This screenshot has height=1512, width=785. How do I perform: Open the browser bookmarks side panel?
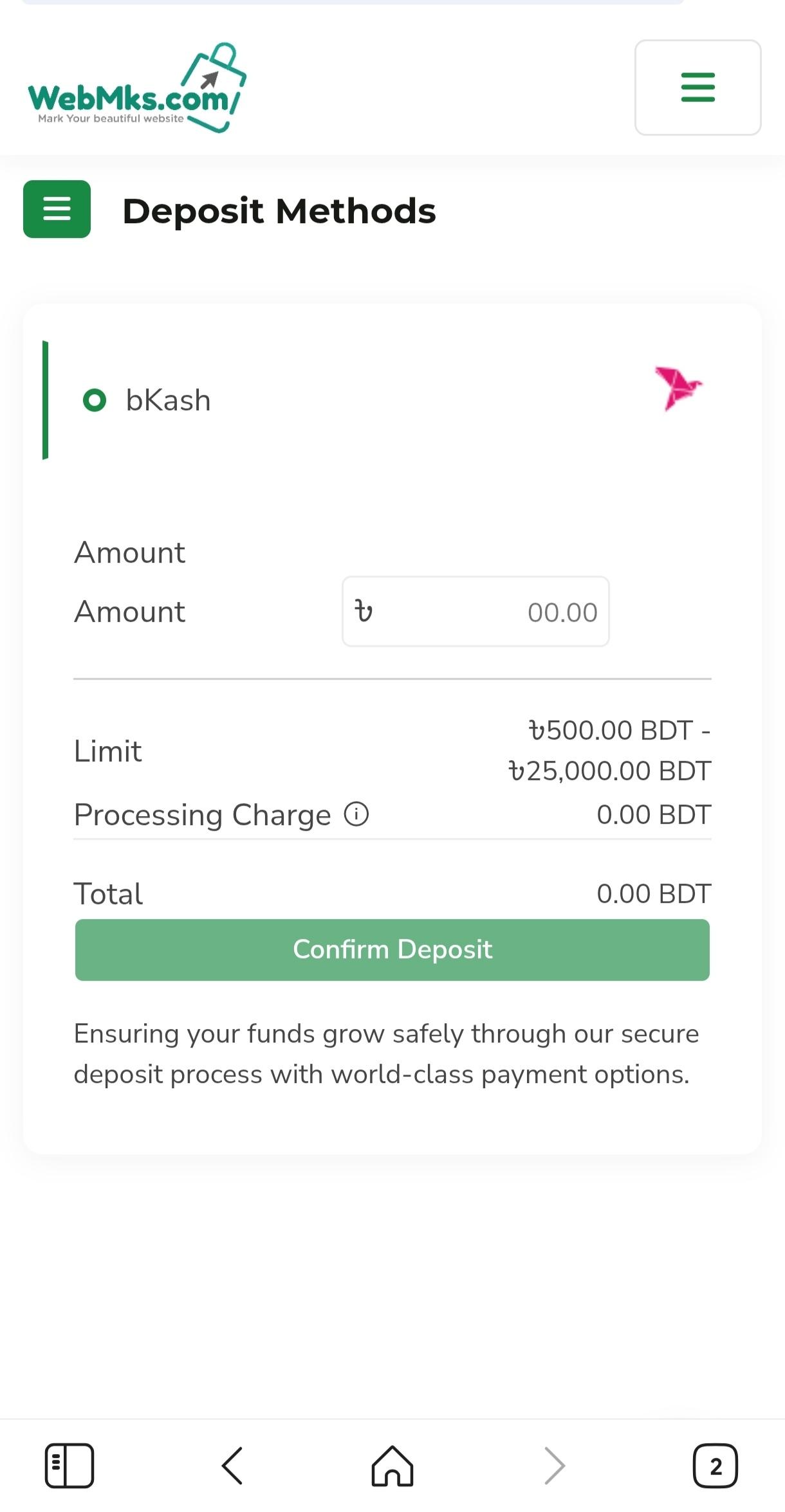point(69,1466)
